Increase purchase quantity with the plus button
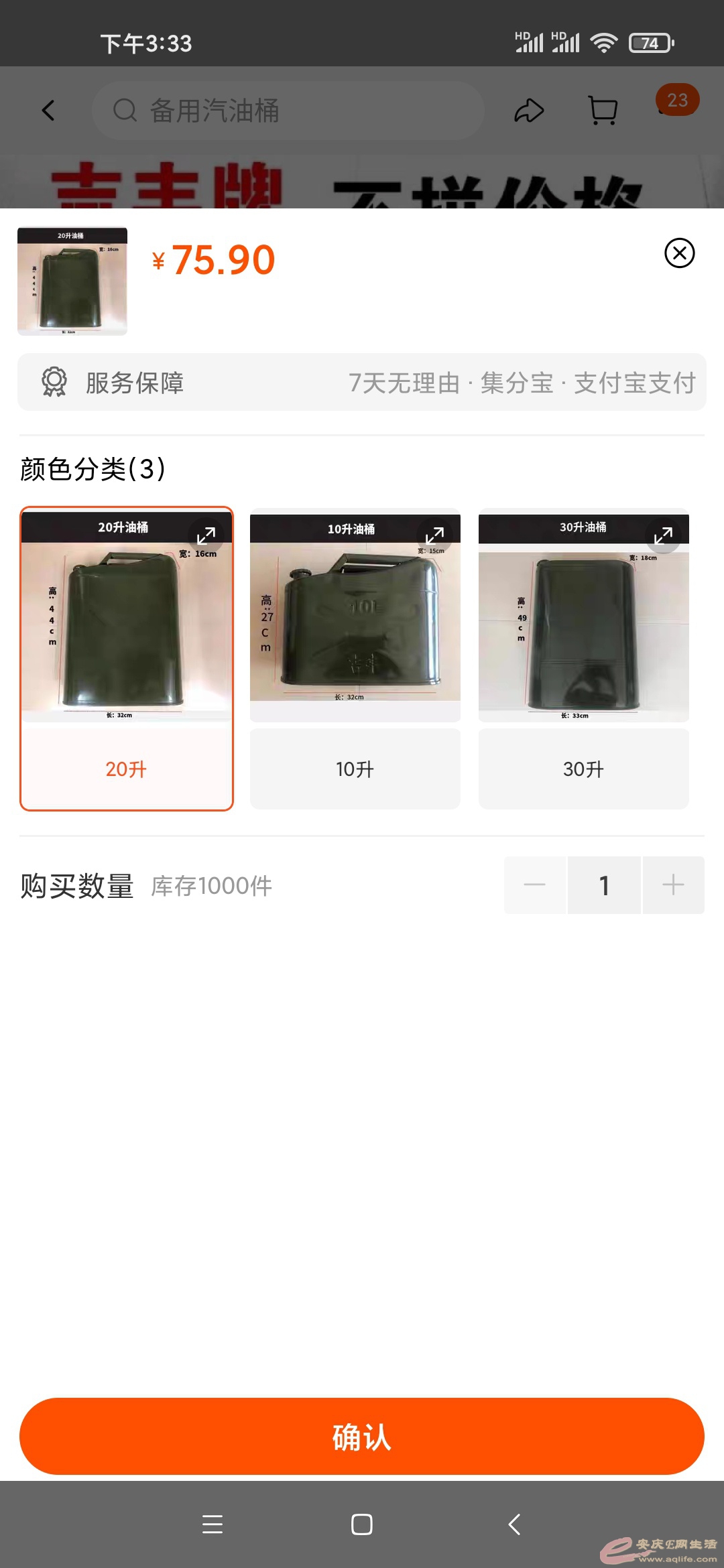 tap(673, 885)
